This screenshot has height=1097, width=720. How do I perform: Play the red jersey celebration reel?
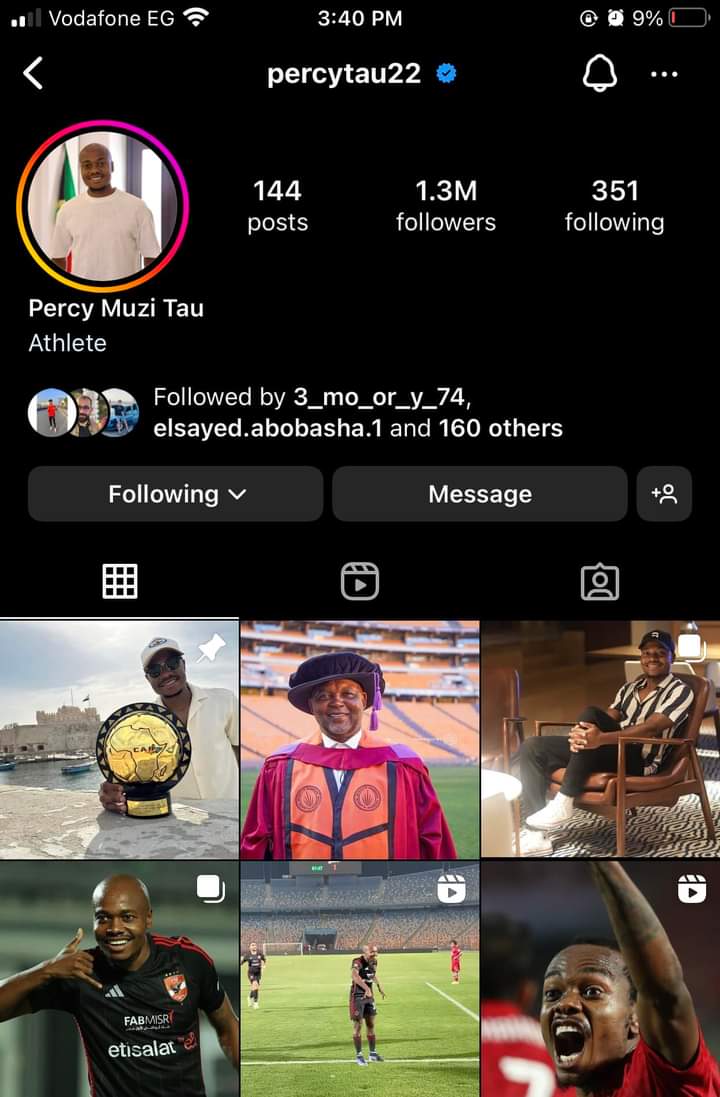[600, 980]
